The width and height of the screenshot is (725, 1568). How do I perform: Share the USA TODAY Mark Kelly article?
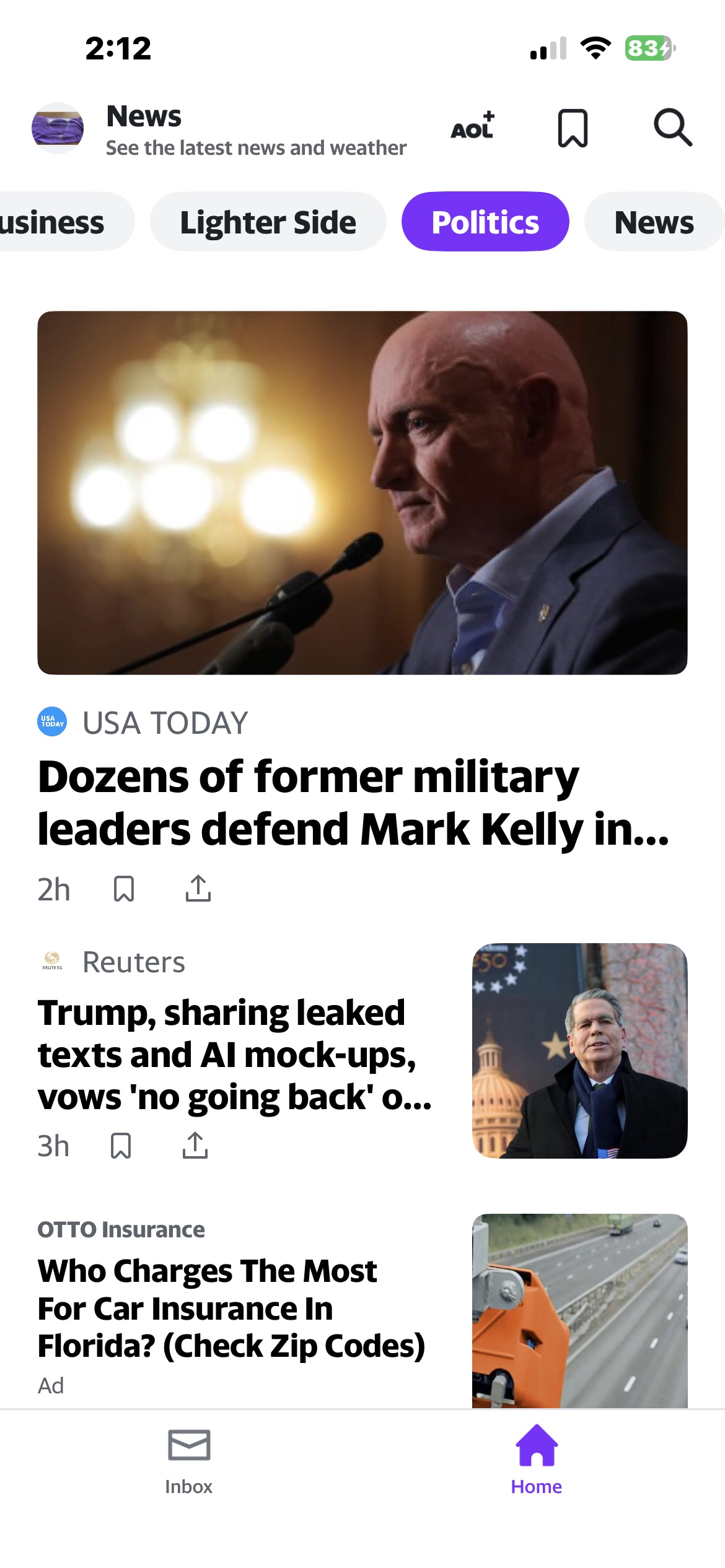198,889
